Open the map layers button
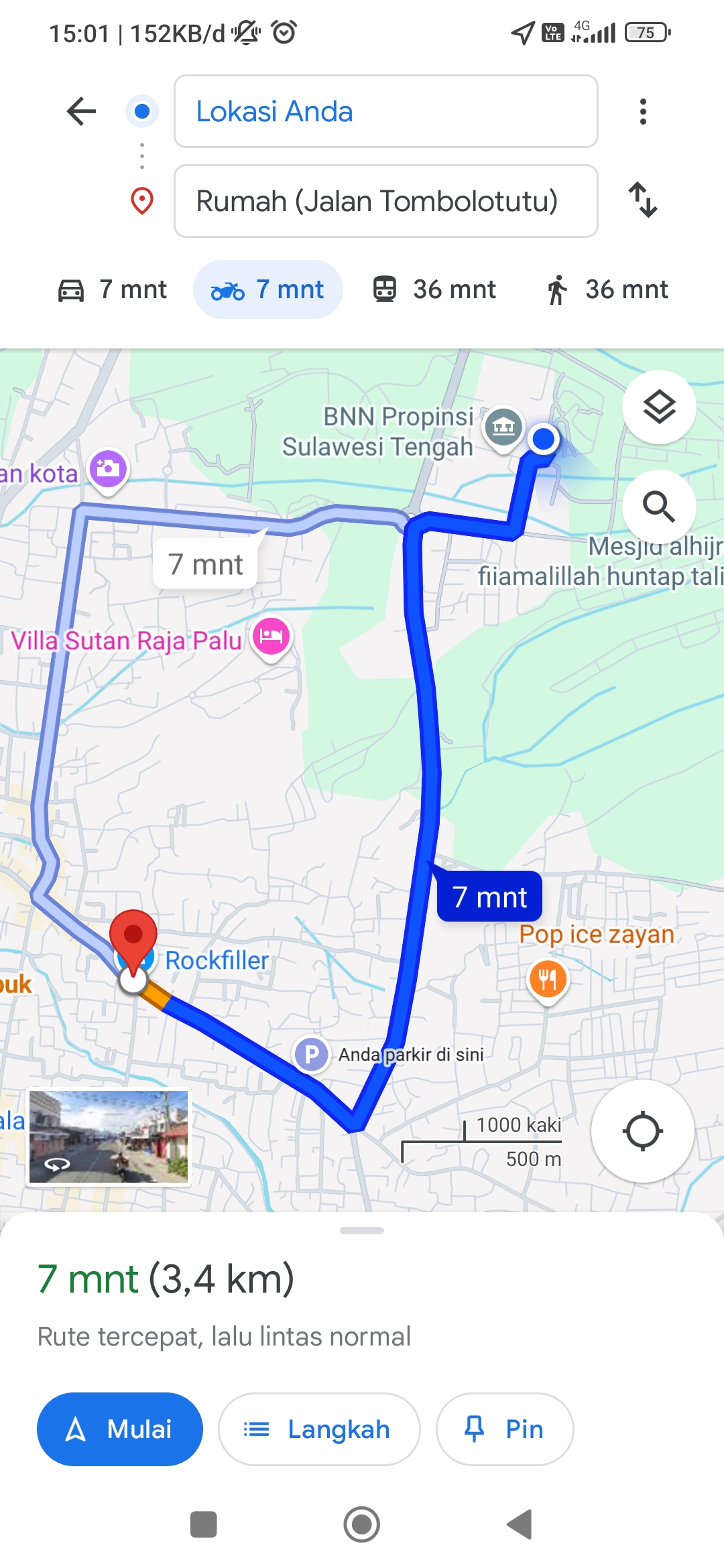724x1568 pixels. tap(659, 407)
